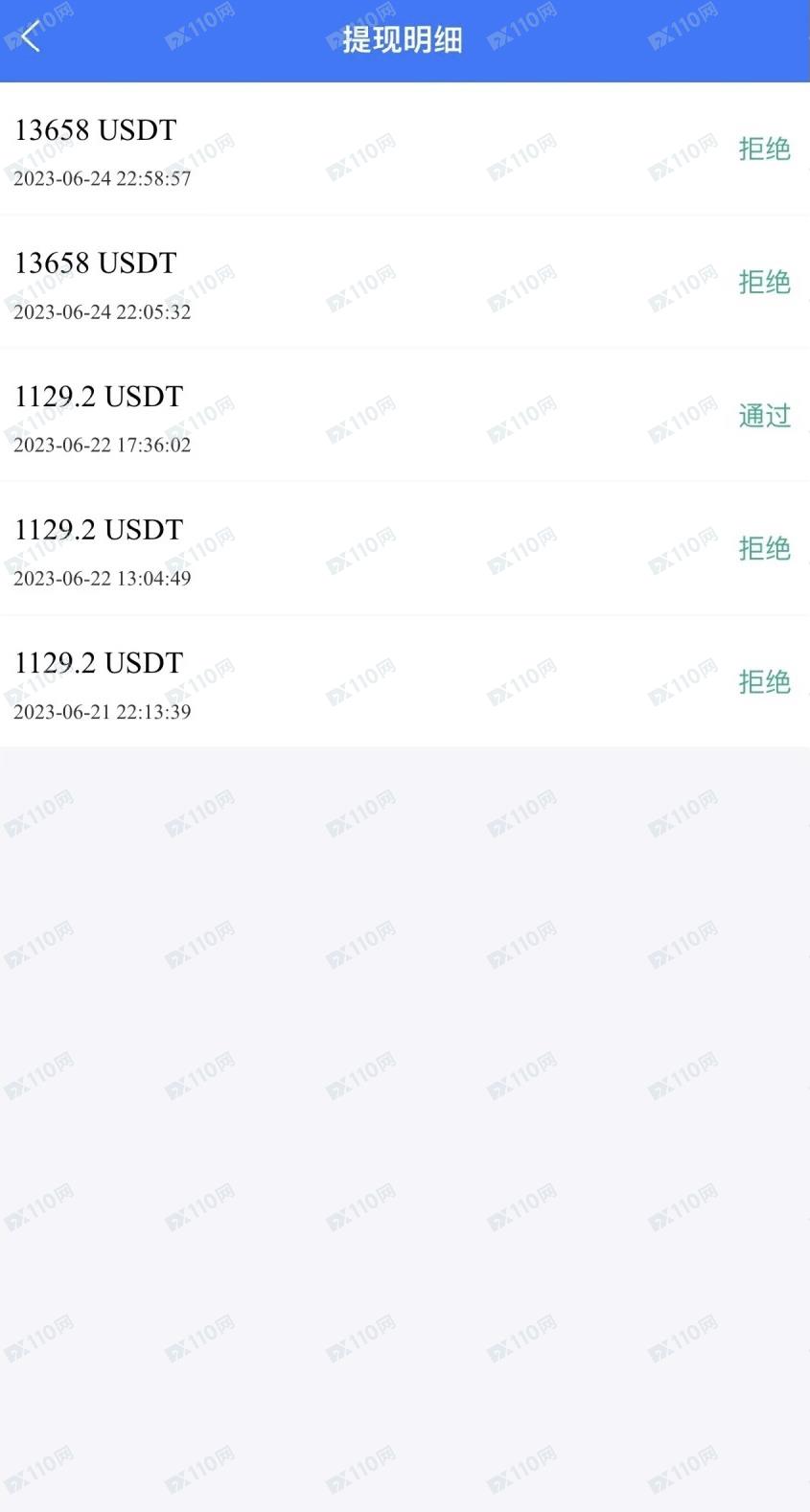Open the 13658 USDT withdrawal from 22:05:32
The width and height of the screenshot is (810, 1512).
(405, 282)
